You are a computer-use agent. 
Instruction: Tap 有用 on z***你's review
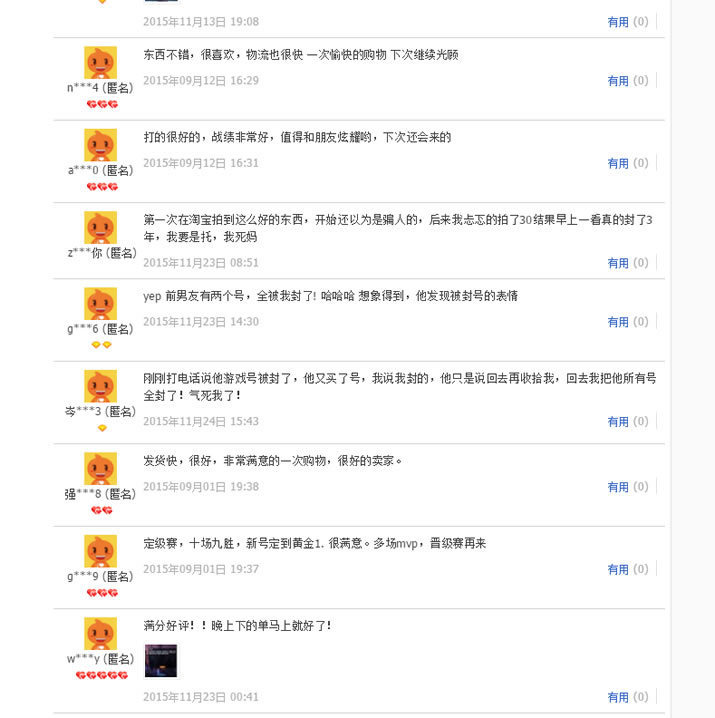(618, 263)
